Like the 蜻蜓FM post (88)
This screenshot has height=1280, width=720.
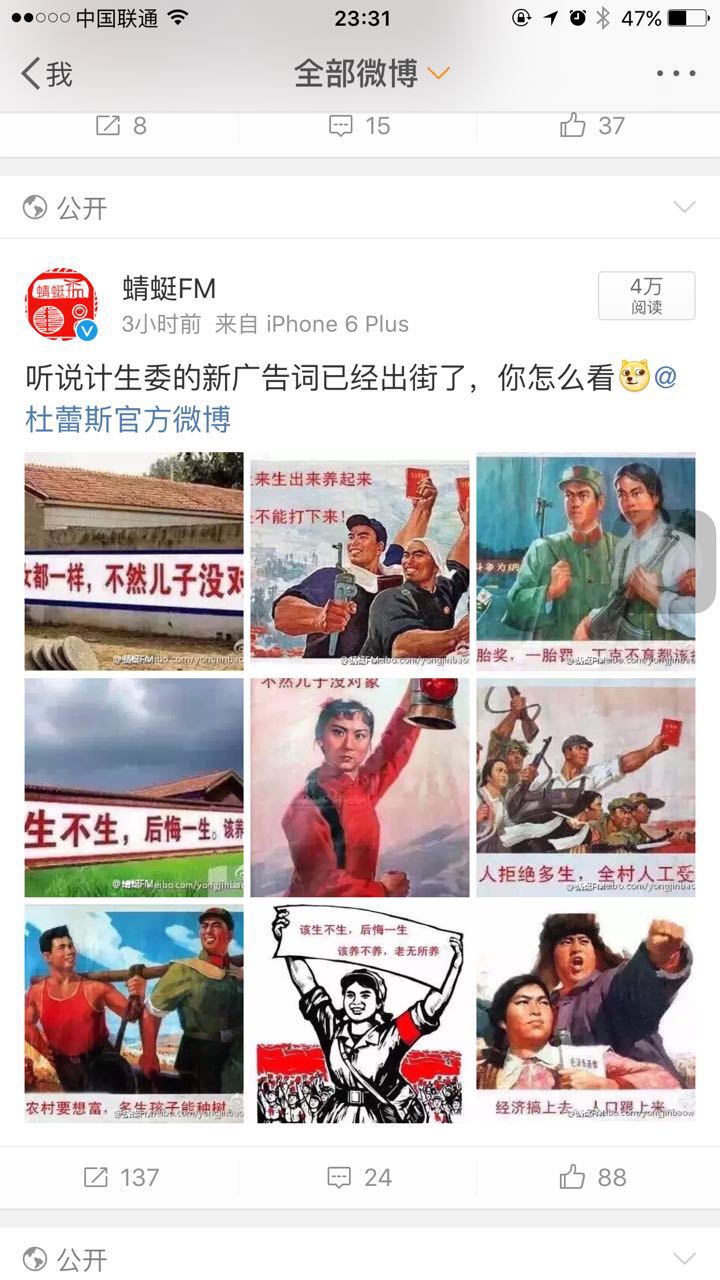[x=593, y=1177]
